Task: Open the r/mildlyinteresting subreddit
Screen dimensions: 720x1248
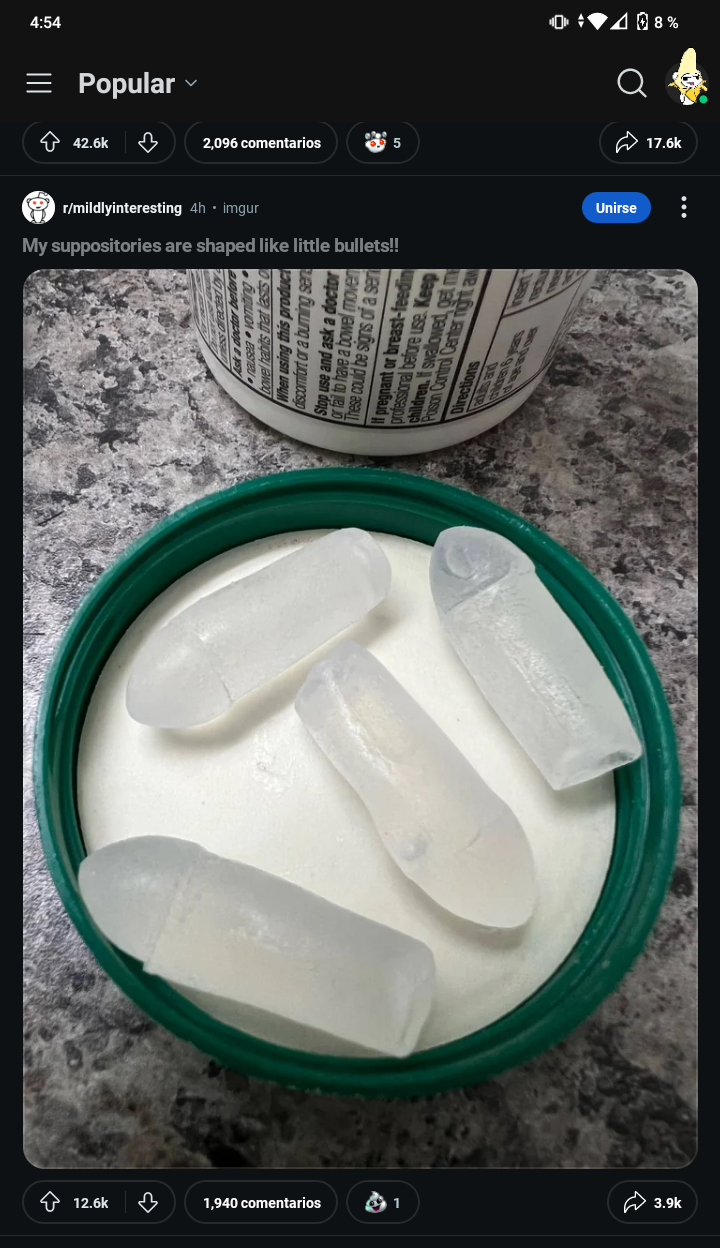Action: (122, 208)
